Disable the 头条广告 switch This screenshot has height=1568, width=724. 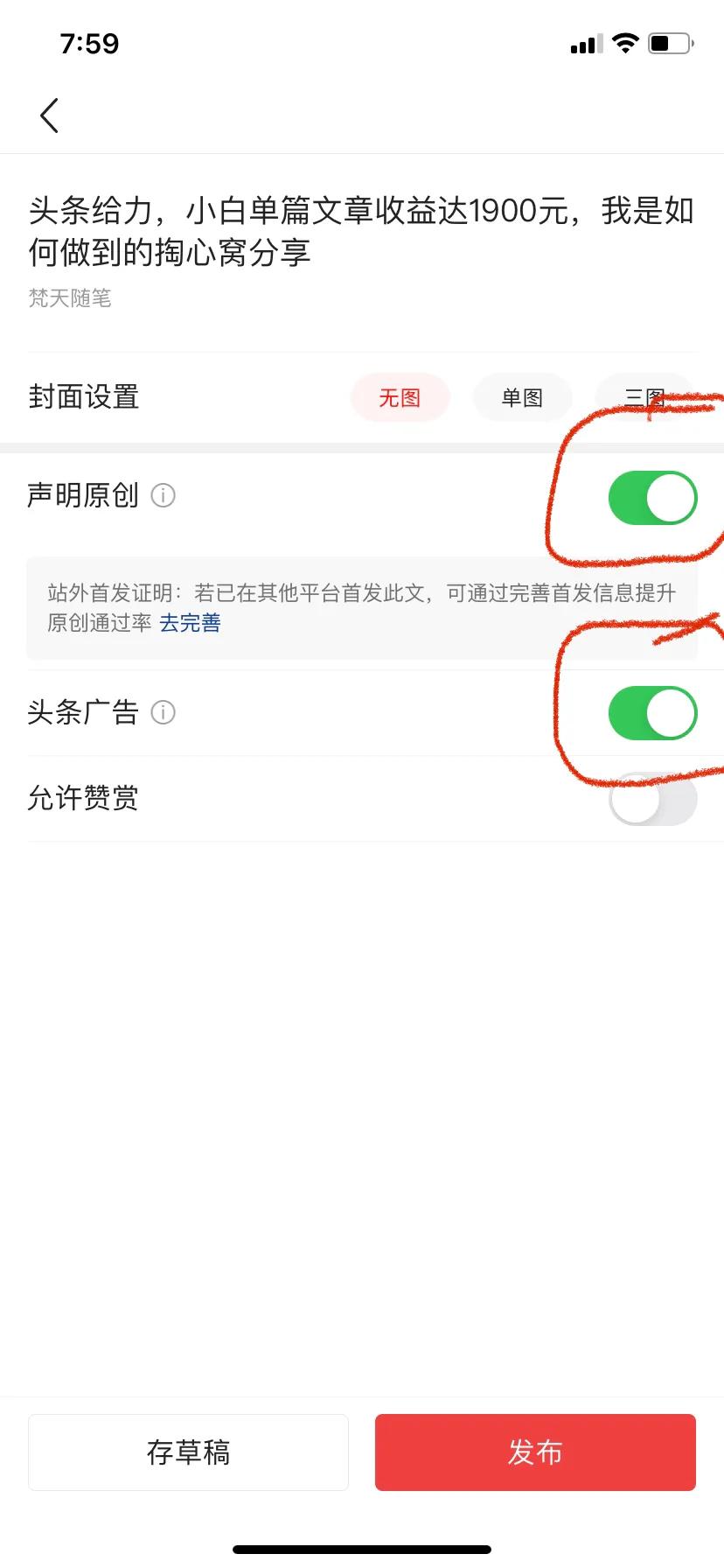[x=652, y=713]
